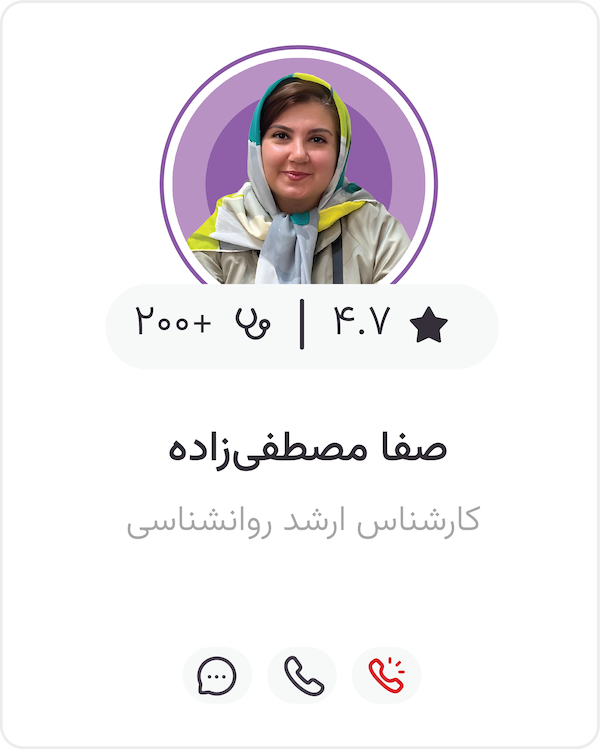Image resolution: width=600 pixels, height=749 pixels.
Task: Open صفا مصطفی‌زاده's profile card
Action: click(x=307, y=448)
